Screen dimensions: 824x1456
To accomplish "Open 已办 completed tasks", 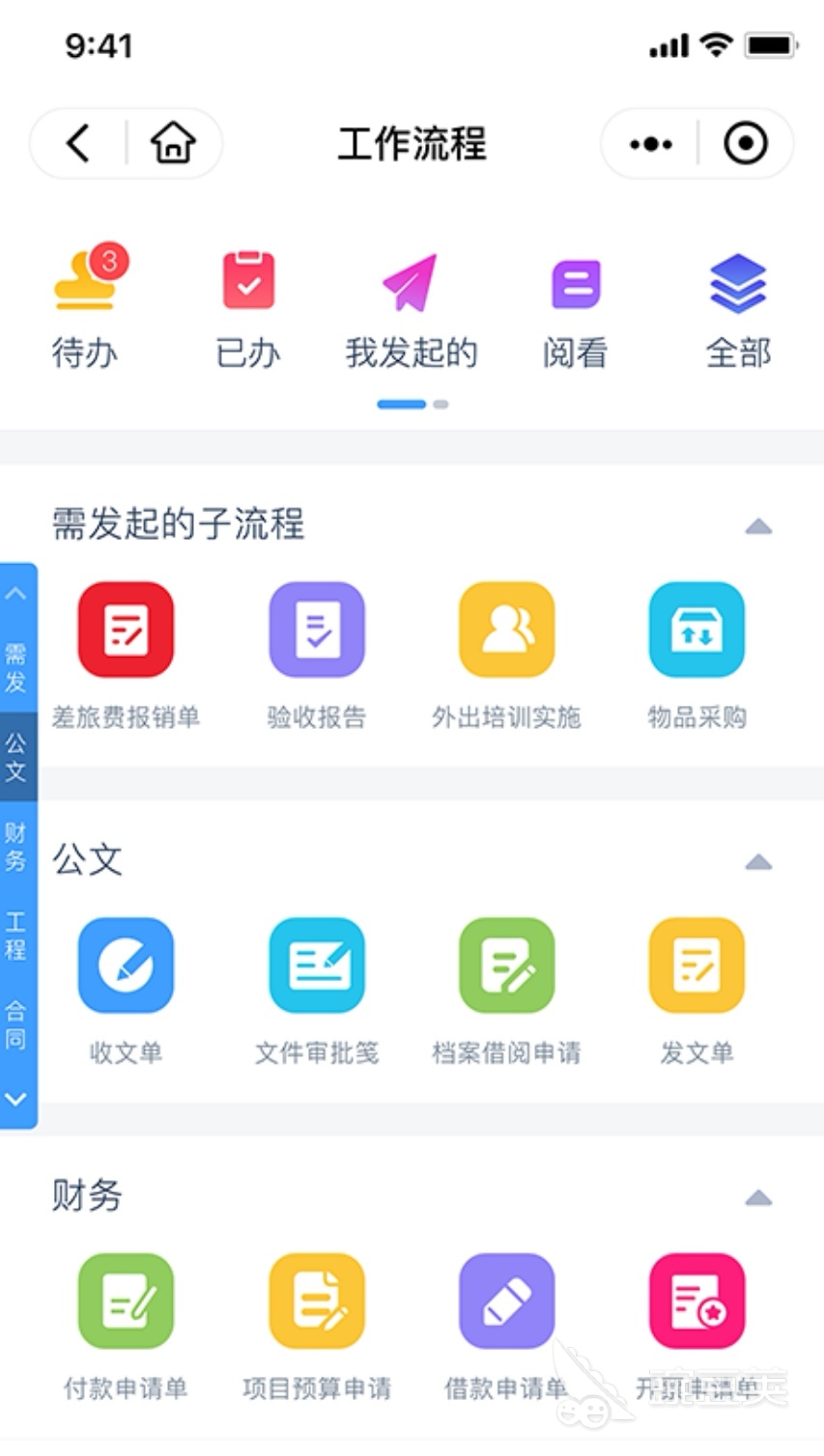I will click(x=249, y=309).
